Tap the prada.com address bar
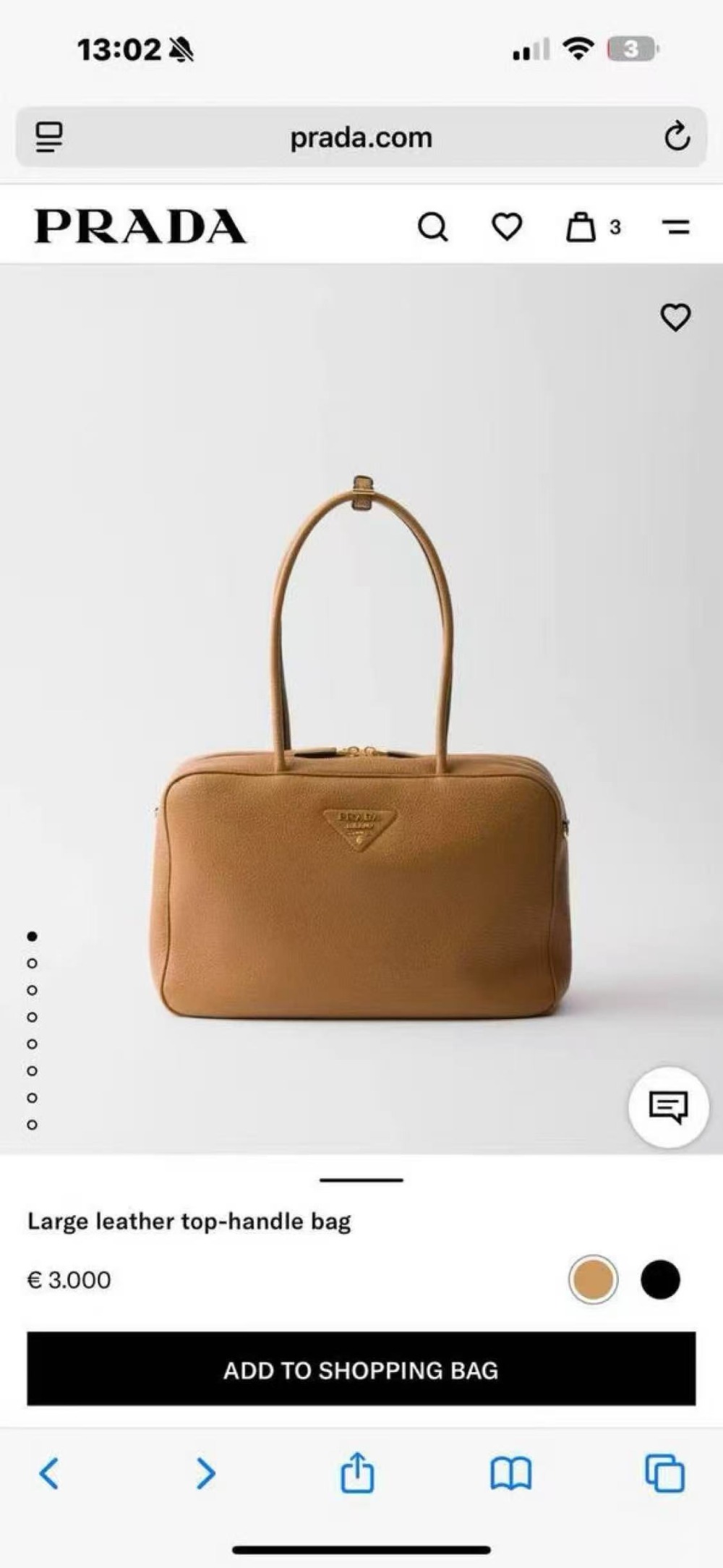The image size is (723, 1568). coord(361,137)
